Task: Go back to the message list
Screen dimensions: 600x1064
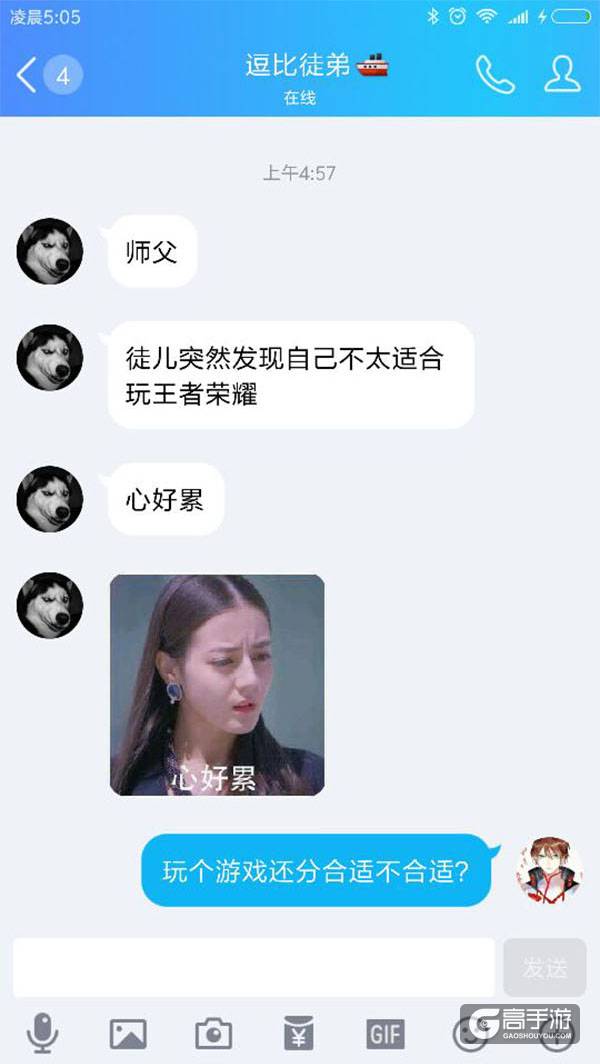Action: tap(28, 75)
